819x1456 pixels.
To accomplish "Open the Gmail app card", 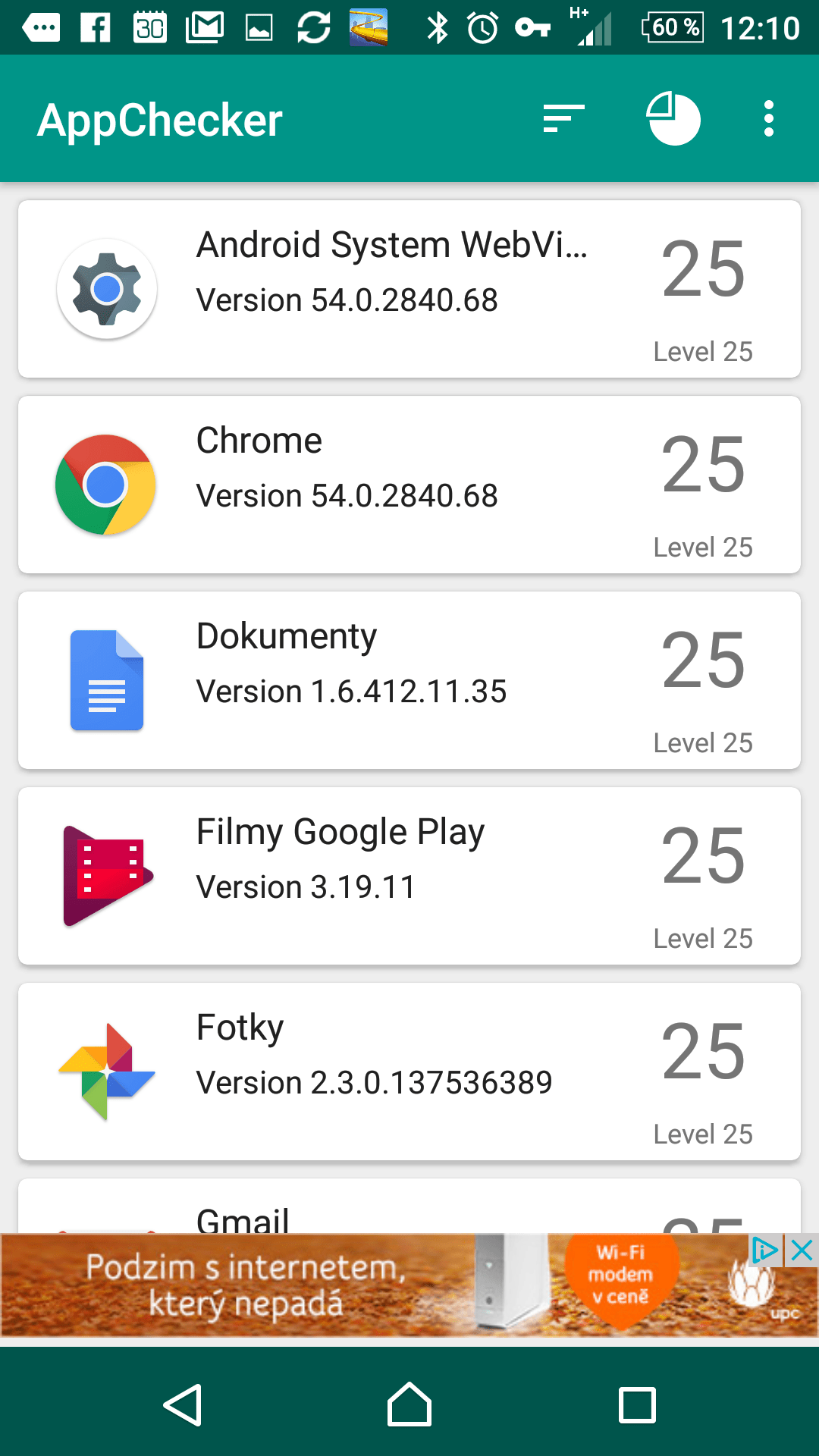I will 409,1206.
